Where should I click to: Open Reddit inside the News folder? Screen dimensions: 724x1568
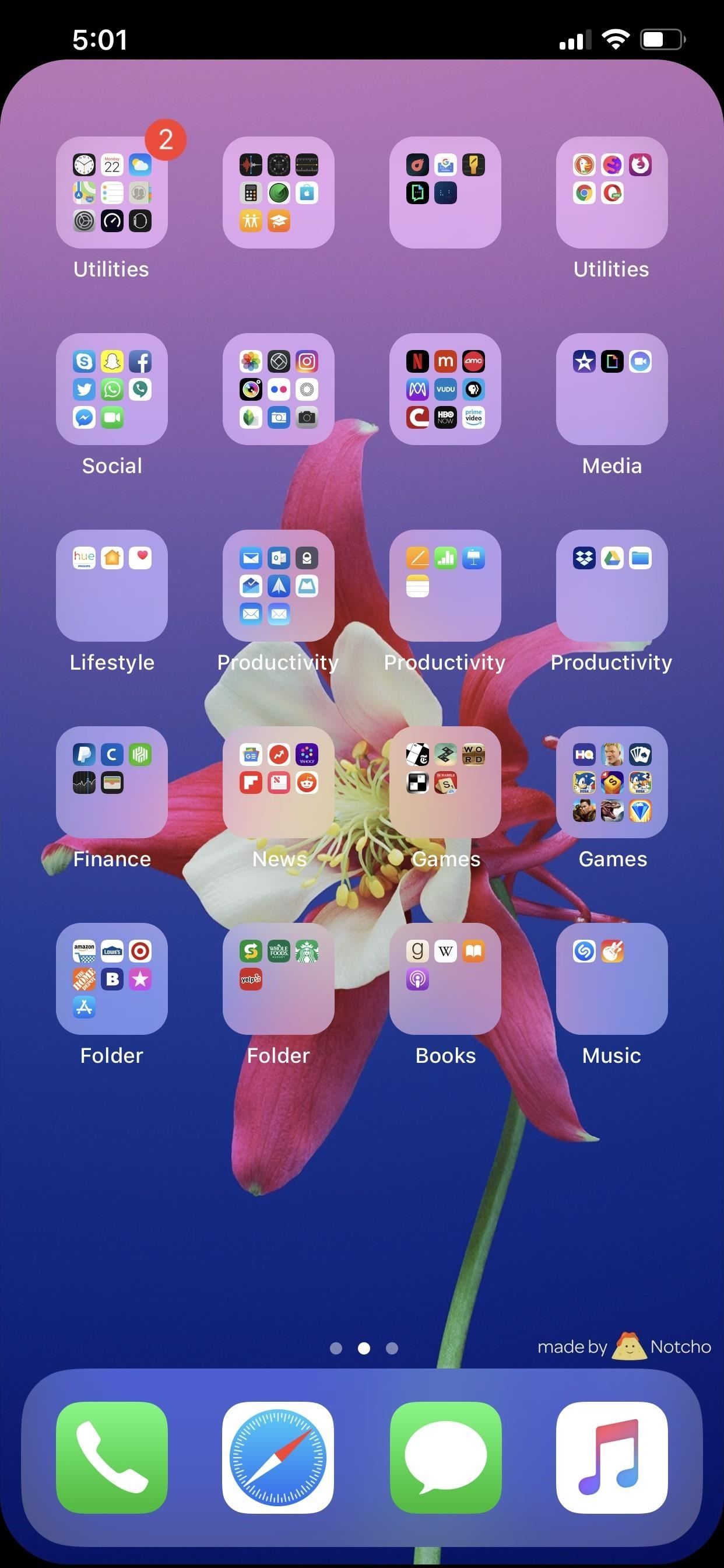coord(307,783)
